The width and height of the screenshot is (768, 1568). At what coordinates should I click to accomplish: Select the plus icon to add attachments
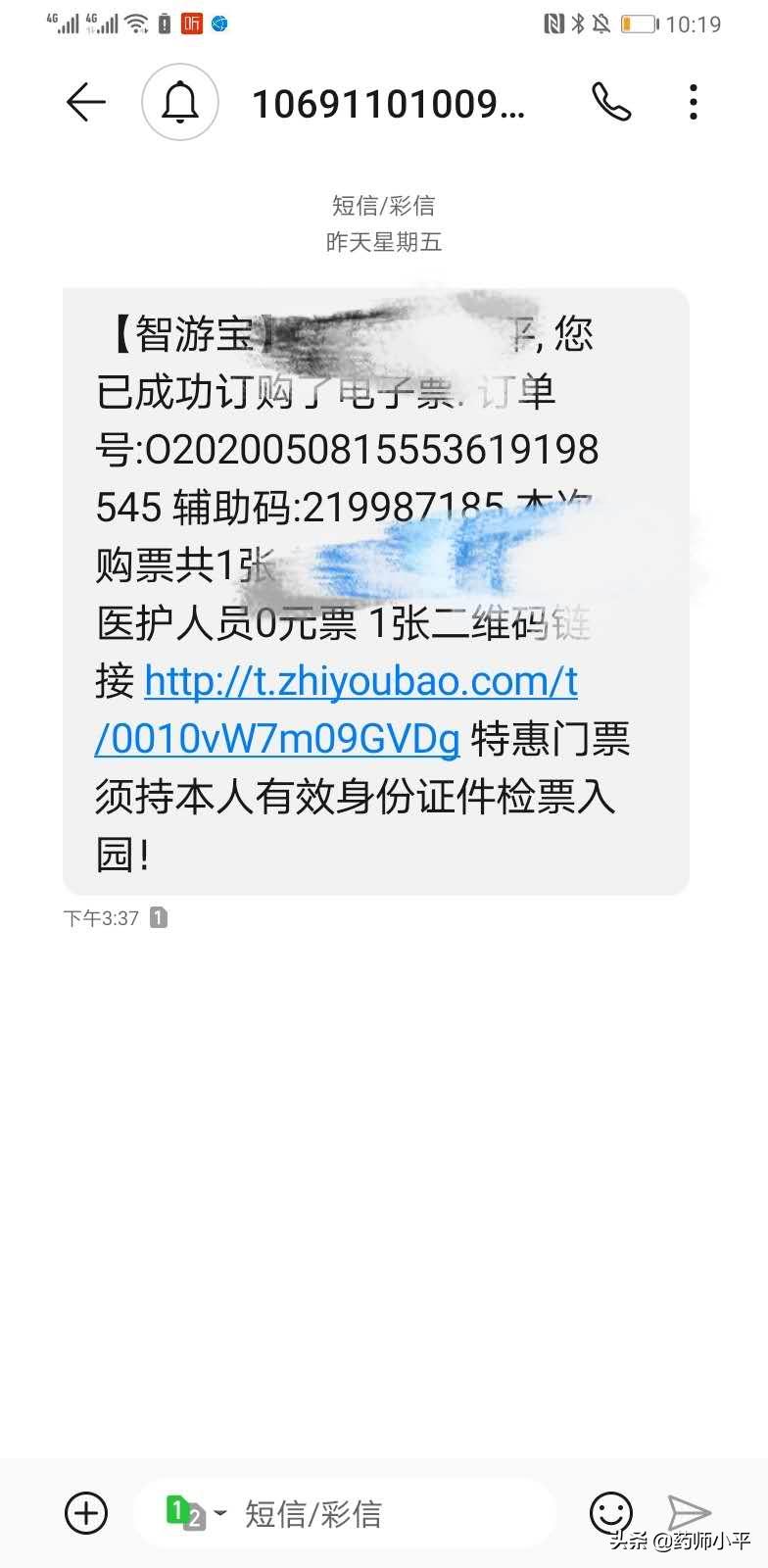pos(85,1513)
